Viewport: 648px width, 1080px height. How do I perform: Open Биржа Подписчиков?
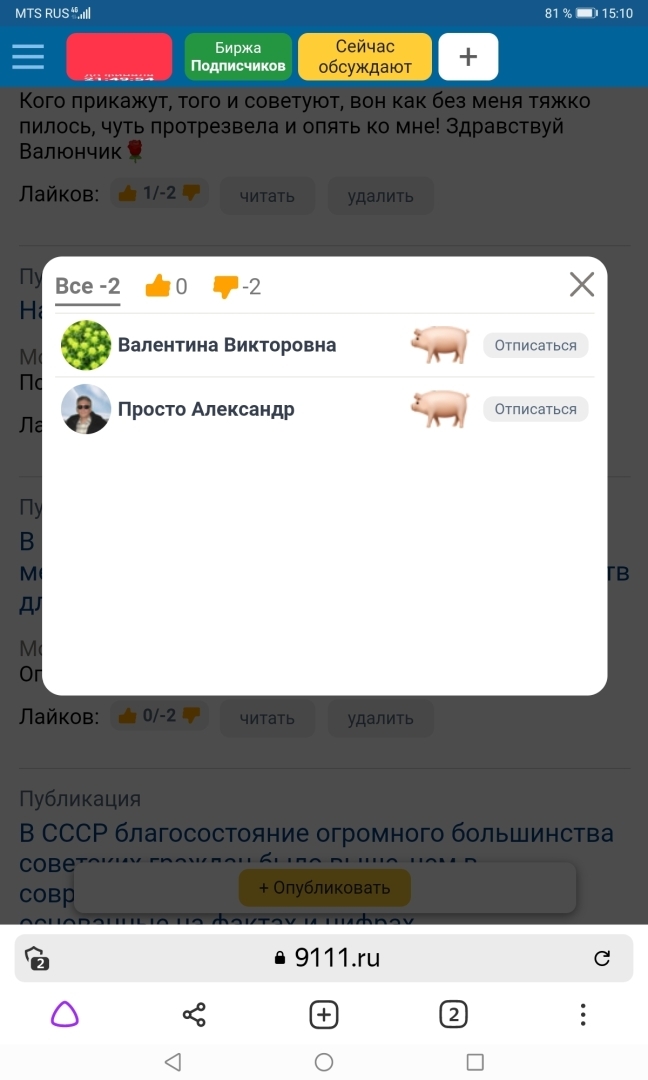(x=238, y=56)
